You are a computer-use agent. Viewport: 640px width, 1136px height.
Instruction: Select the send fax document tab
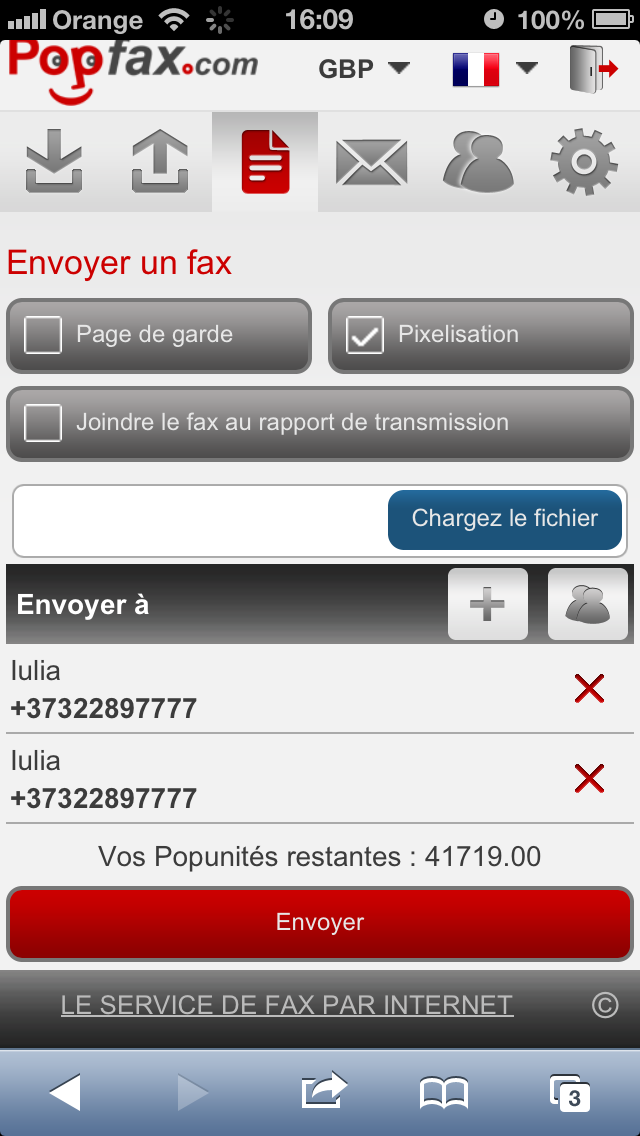(265, 162)
